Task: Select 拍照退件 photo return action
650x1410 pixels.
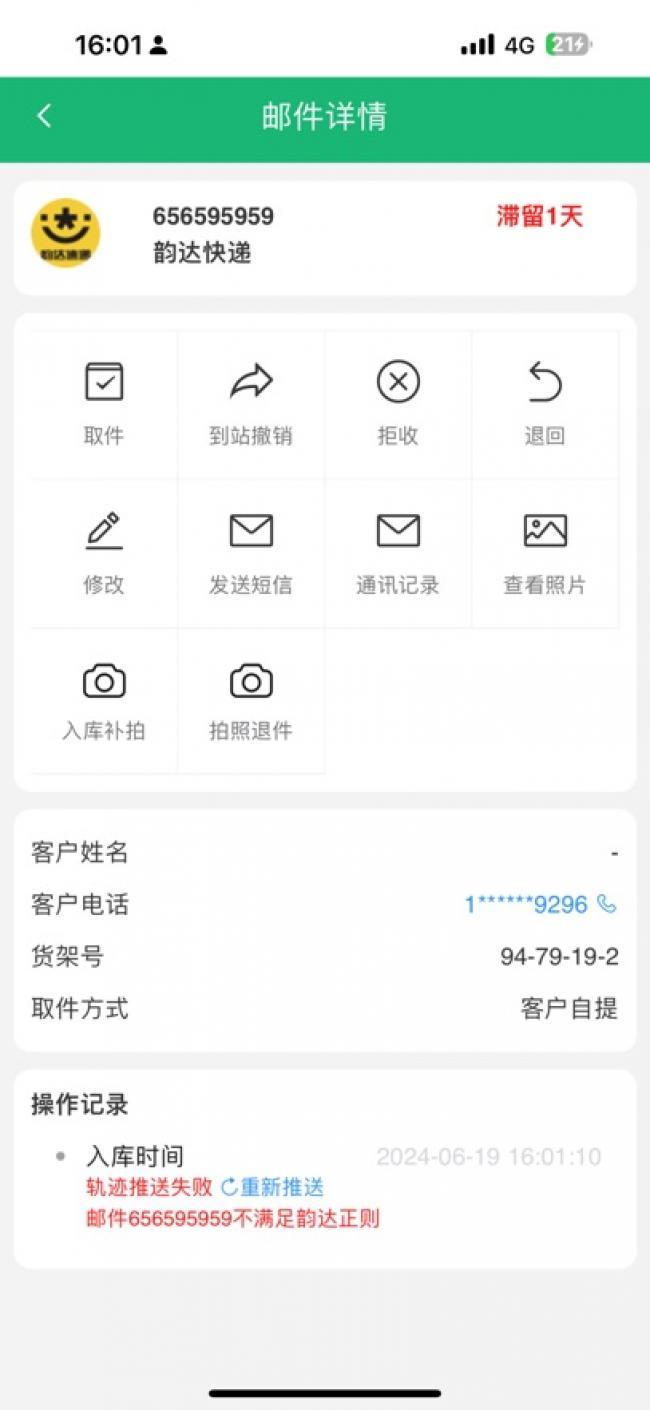Action: pos(251,700)
